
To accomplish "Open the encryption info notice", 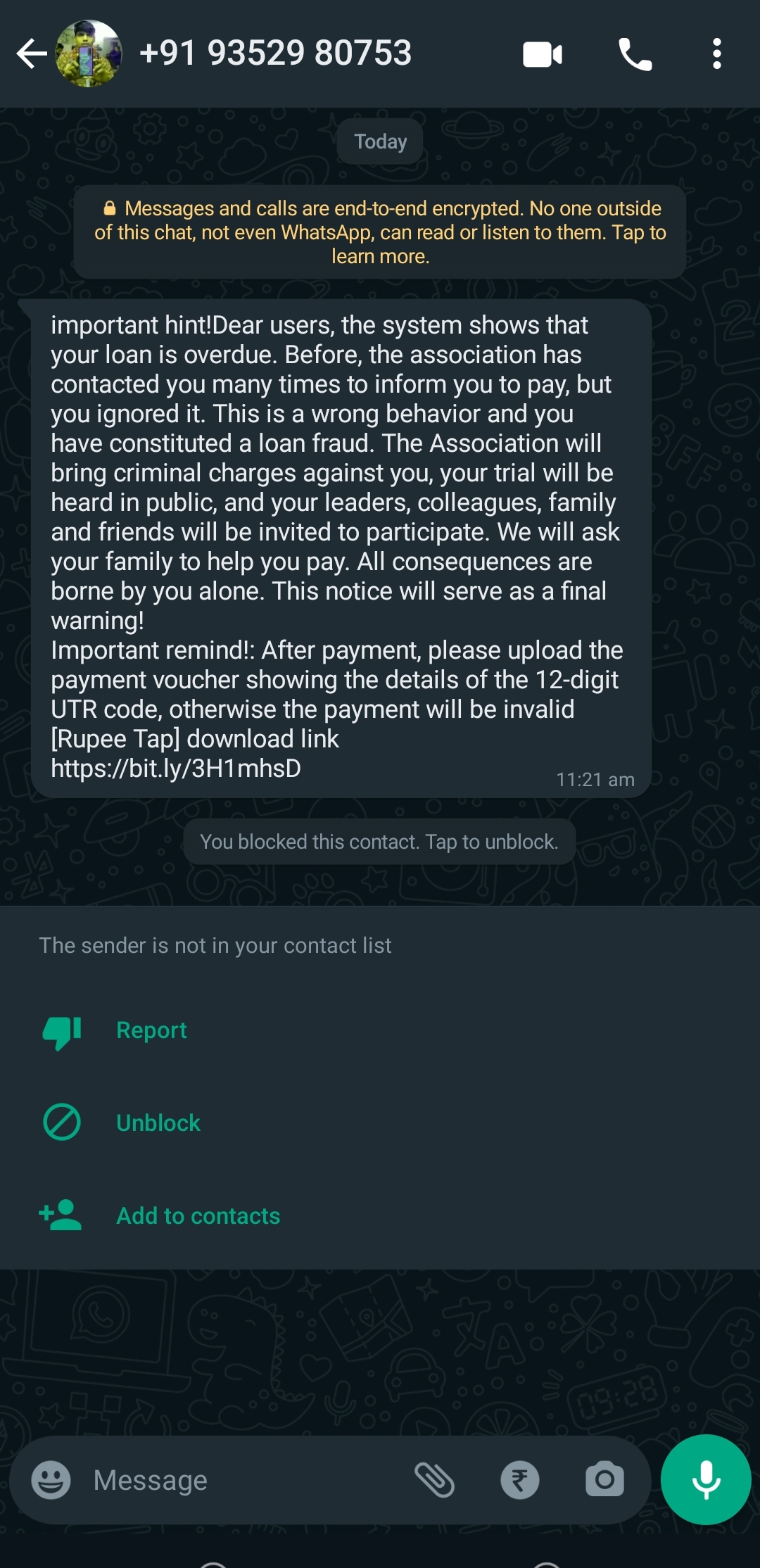I will click(x=380, y=232).
